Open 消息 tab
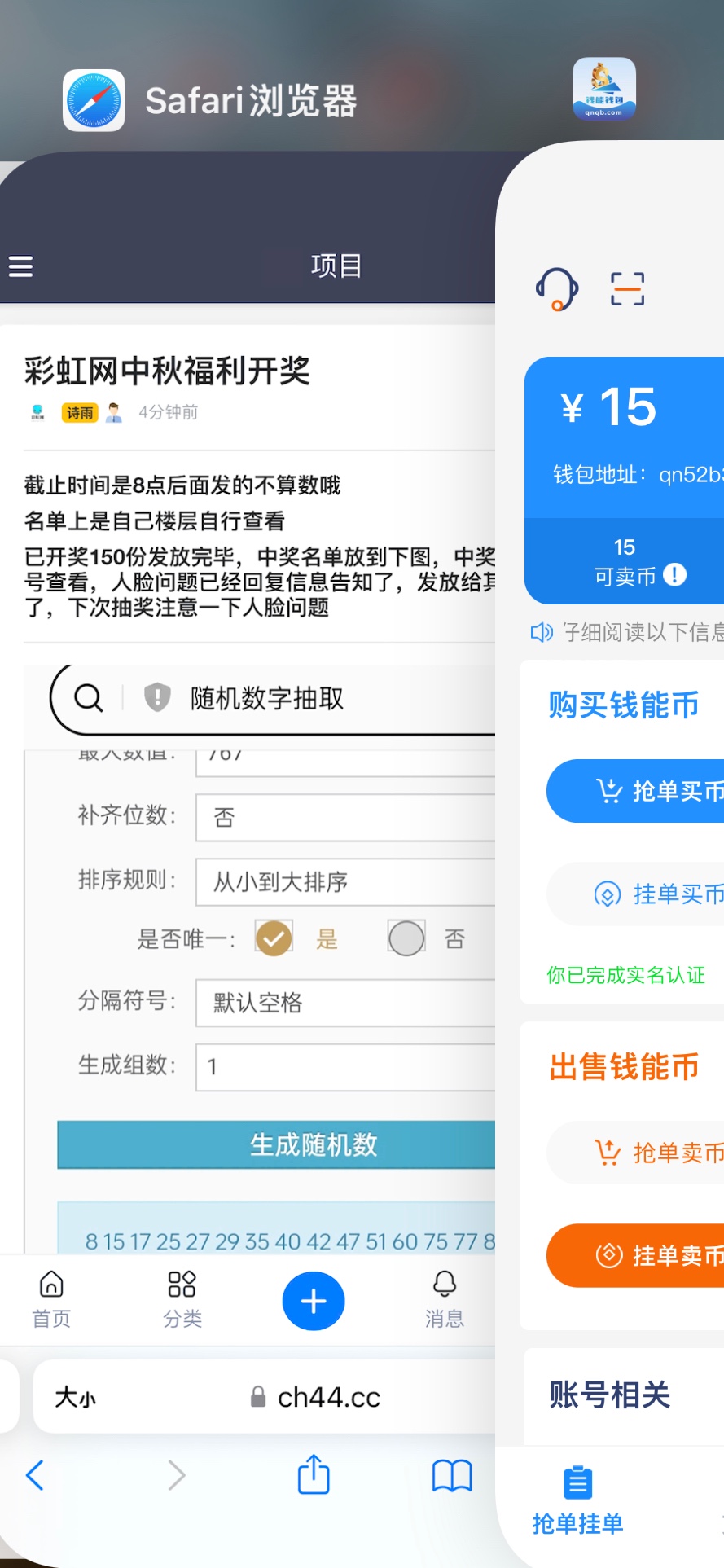Viewport: 724px width, 1568px height. click(x=444, y=1299)
